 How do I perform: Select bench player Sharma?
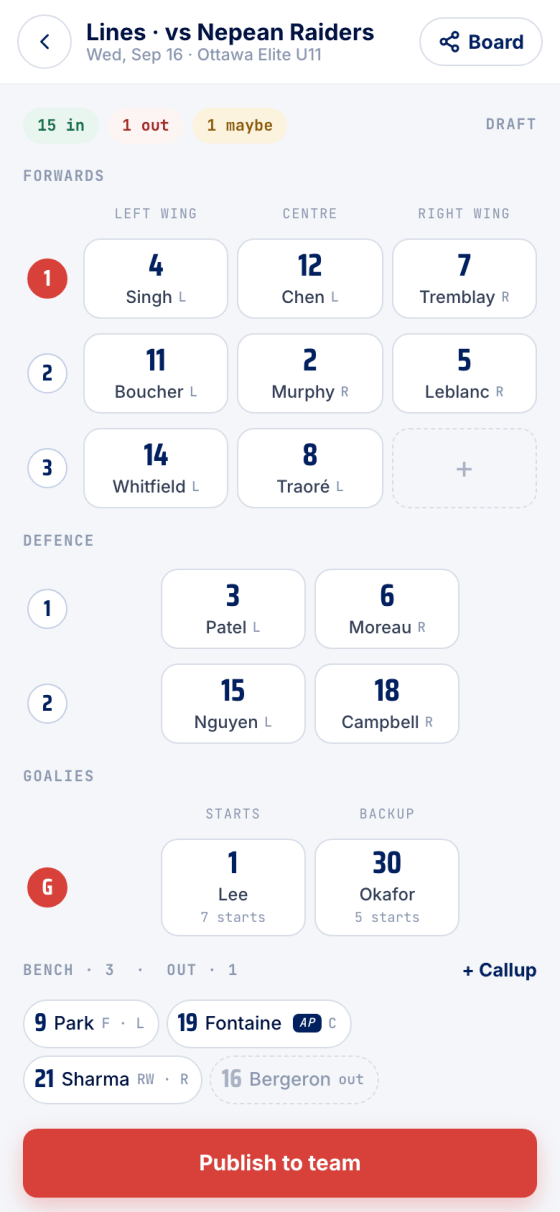[x=113, y=1079]
